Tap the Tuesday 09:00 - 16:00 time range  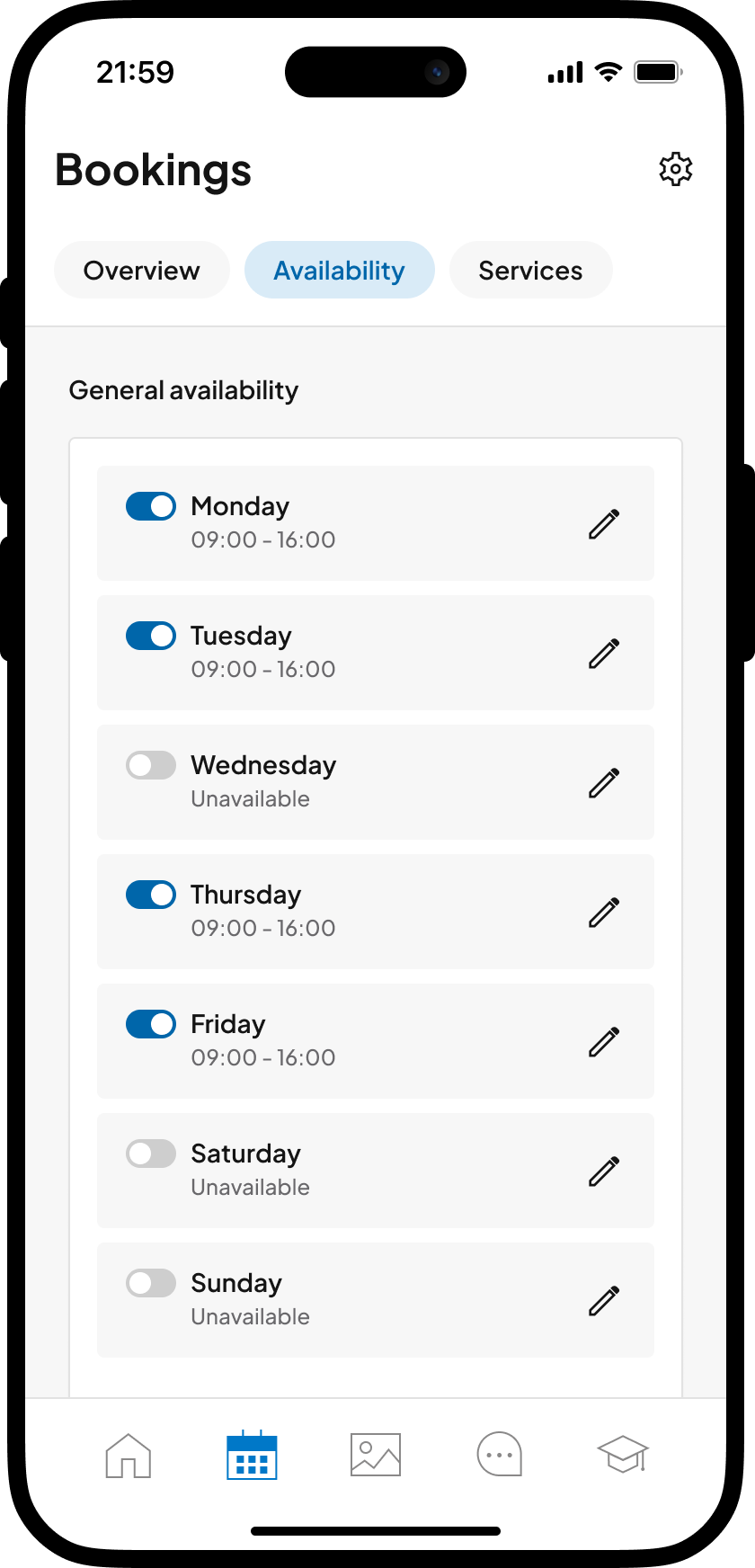pyautogui.click(x=262, y=669)
